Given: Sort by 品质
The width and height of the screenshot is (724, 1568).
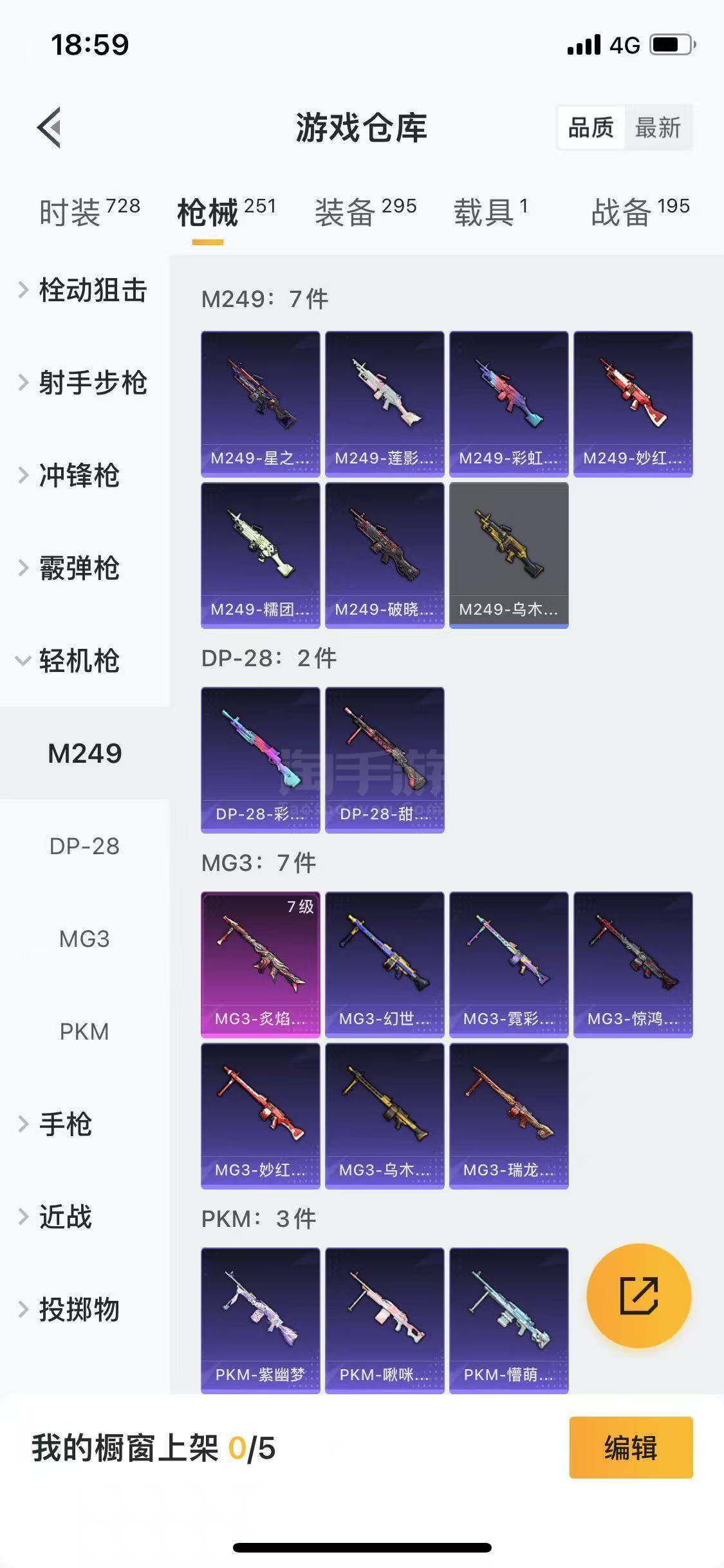Looking at the screenshot, I should (x=591, y=127).
